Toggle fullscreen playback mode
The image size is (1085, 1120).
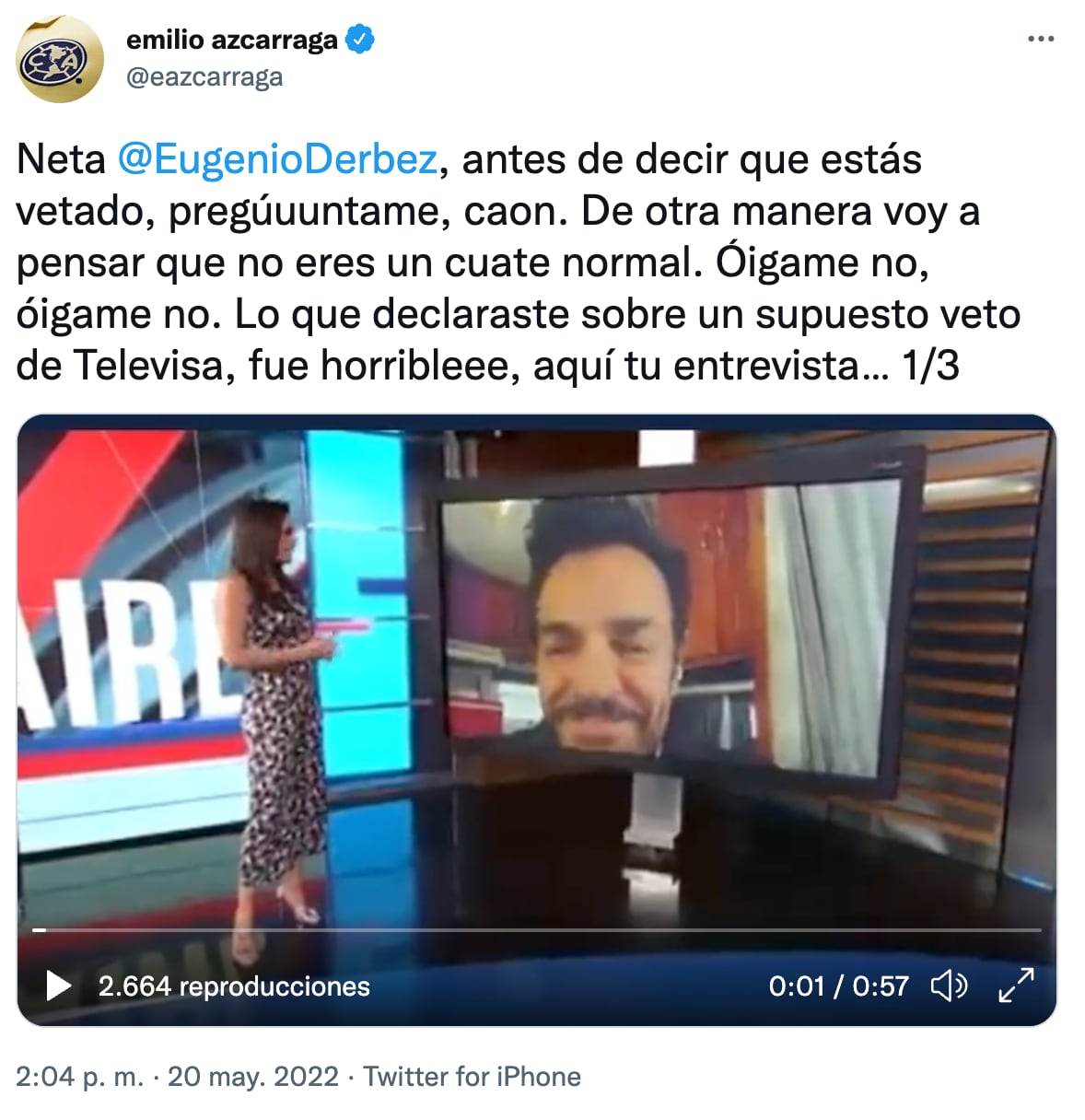[x=1017, y=986]
